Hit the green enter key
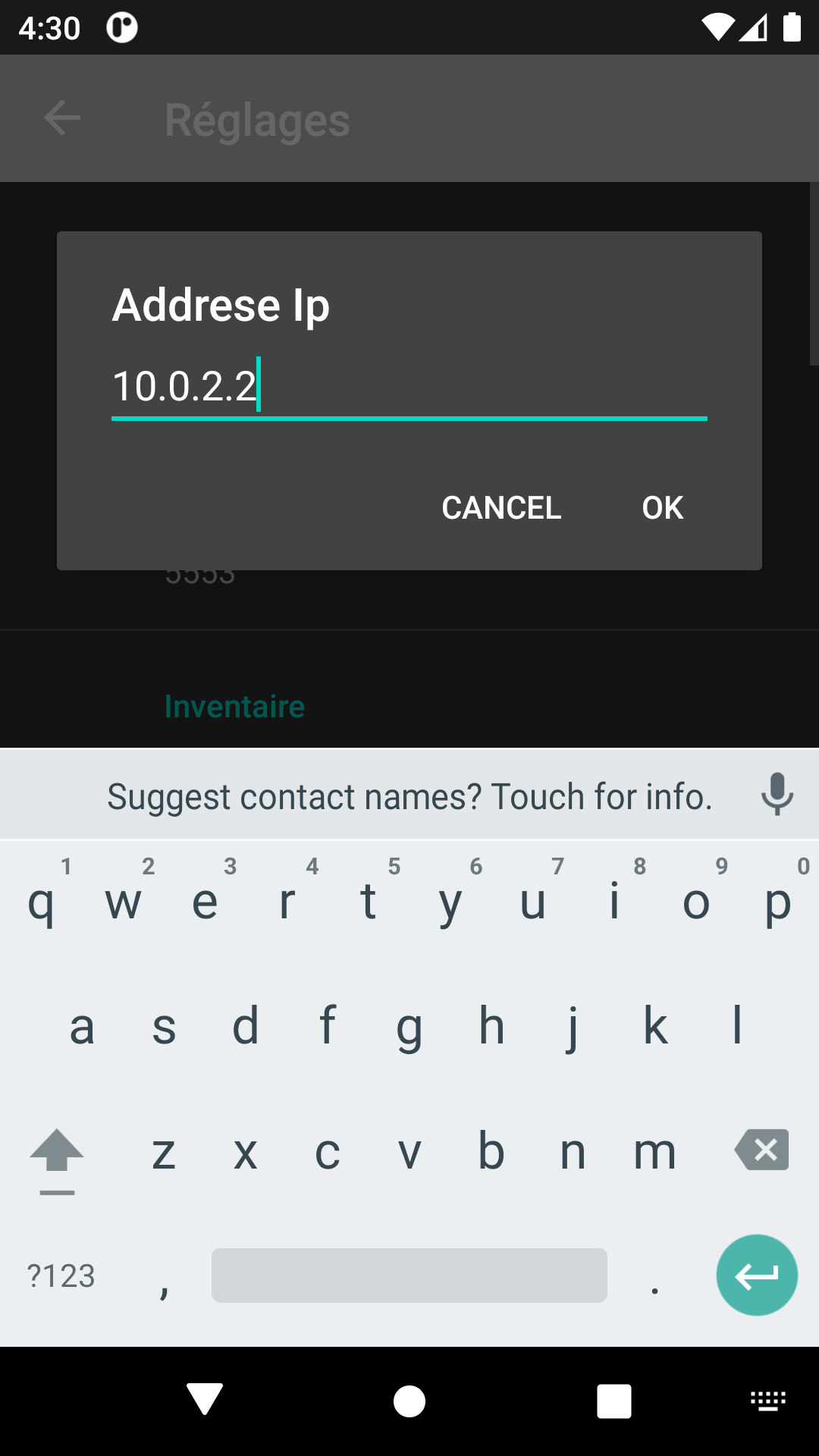Image resolution: width=819 pixels, height=1456 pixels. (757, 1276)
